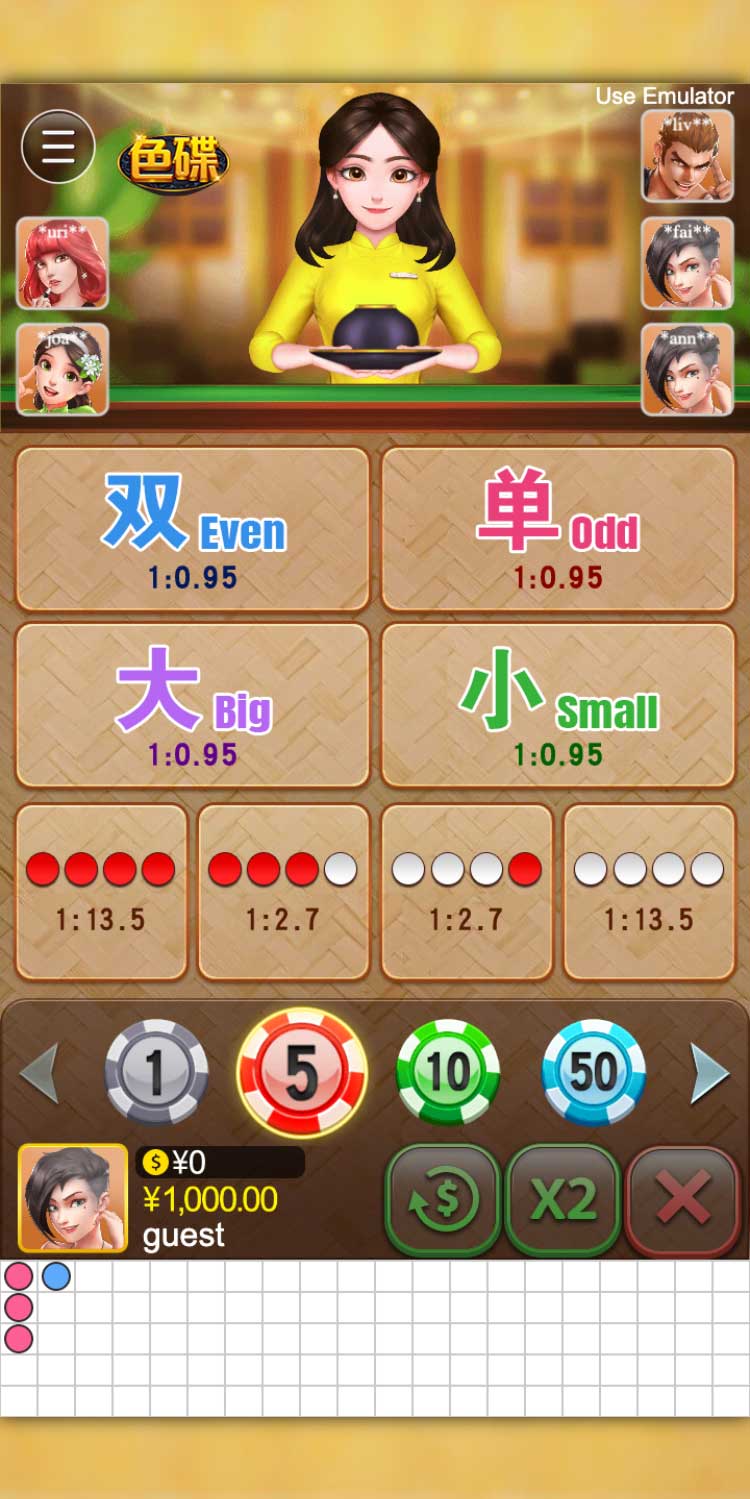750x1499 pixels.
Task: Bet on three white one red
Action: click(x=467, y=892)
